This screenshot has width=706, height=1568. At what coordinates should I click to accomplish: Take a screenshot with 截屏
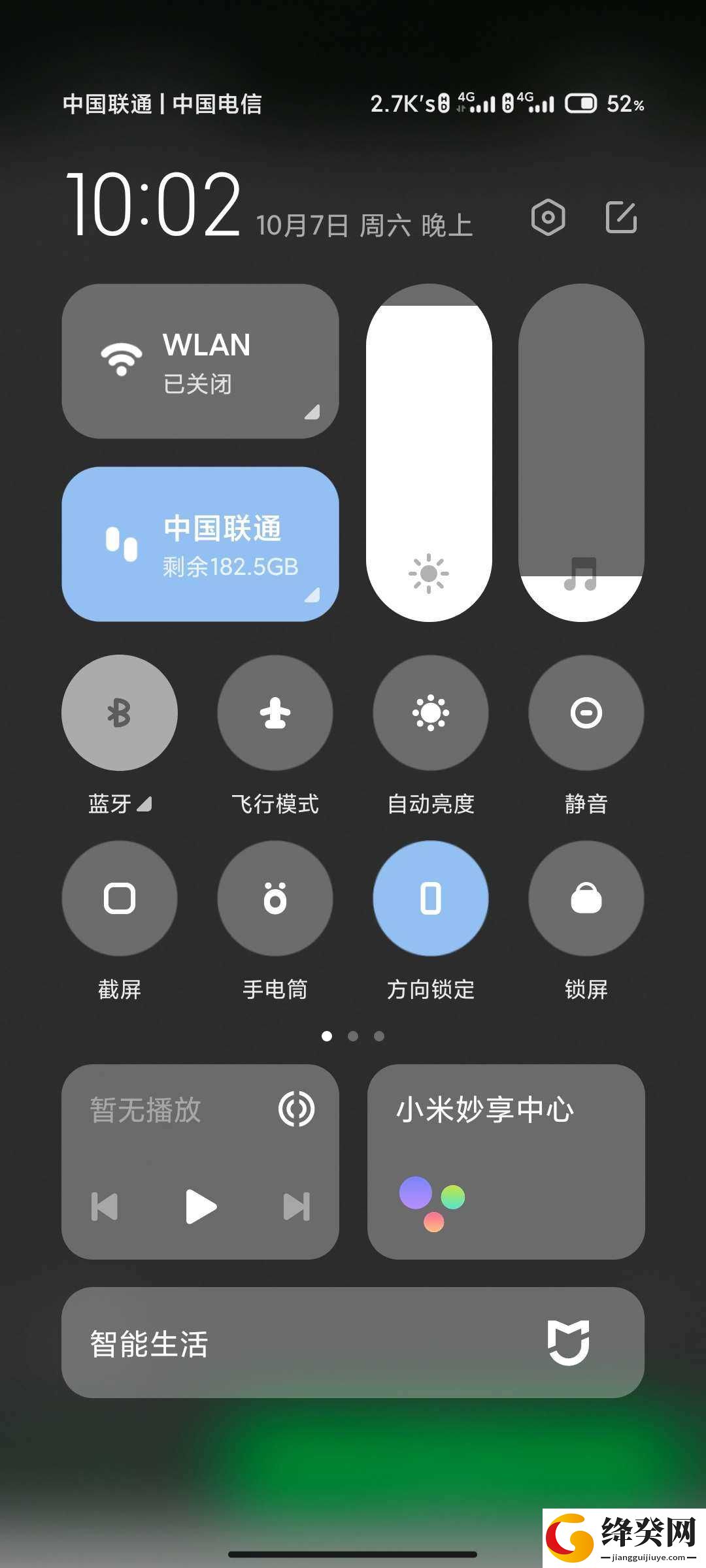click(x=120, y=898)
